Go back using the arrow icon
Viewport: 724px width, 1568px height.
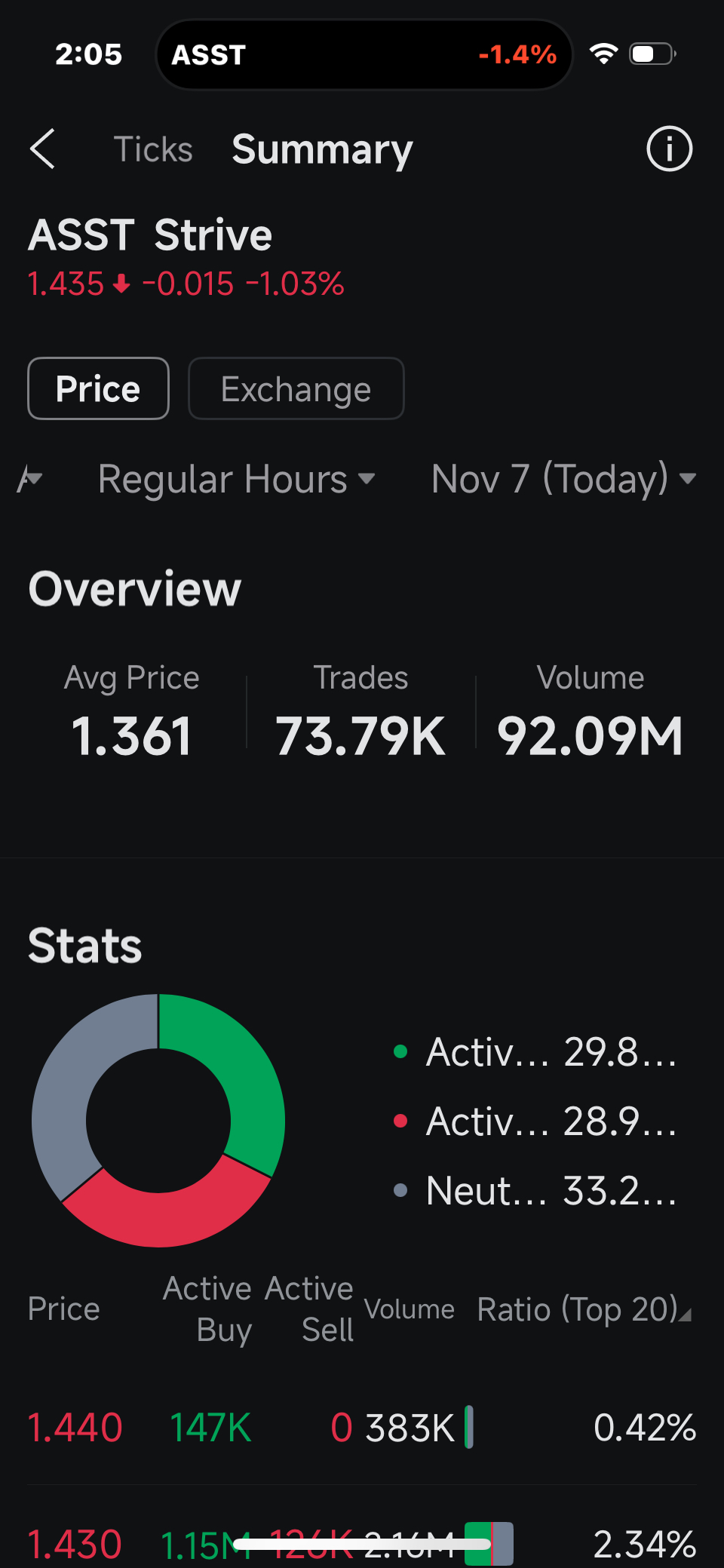click(x=43, y=149)
